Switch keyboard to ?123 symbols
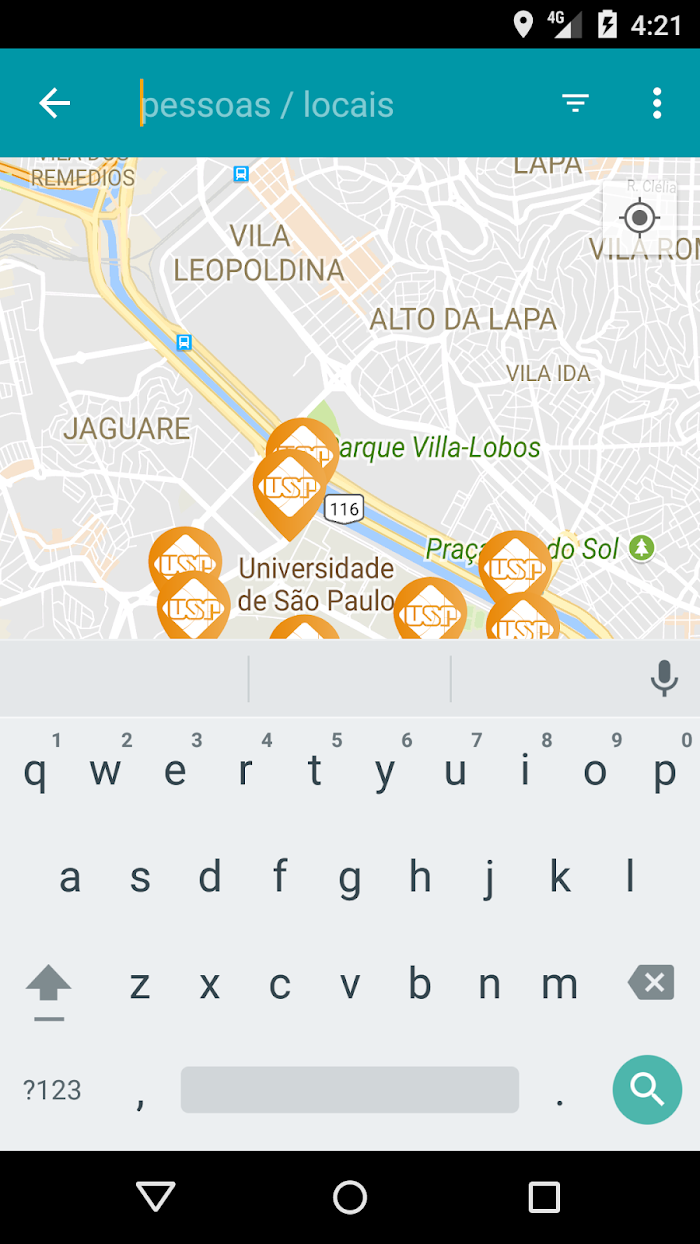Image resolution: width=700 pixels, height=1244 pixels. click(x=52, y=1090)
